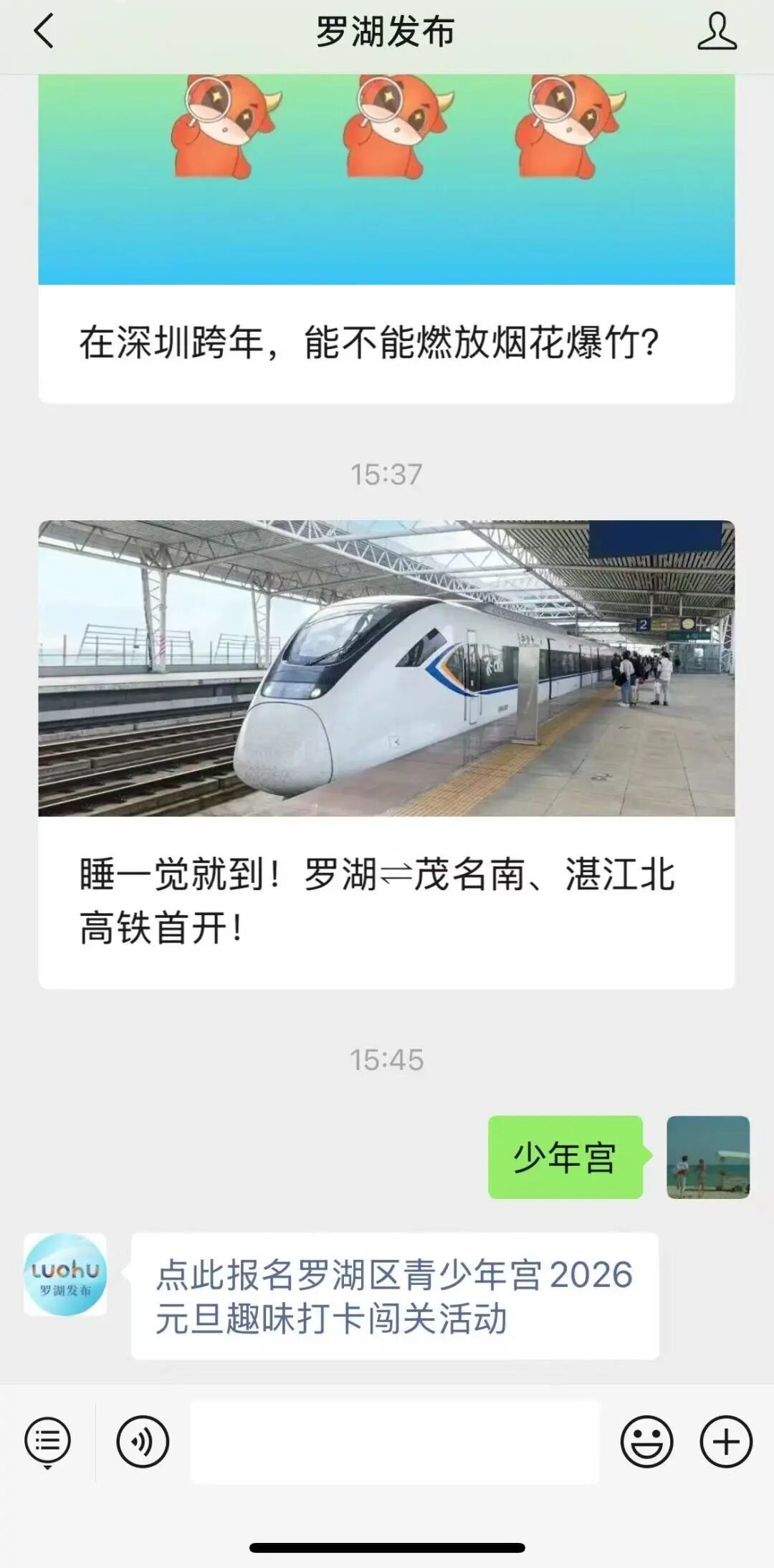Image resolution: width=774 pixels, height=1568 pixels.
Task: Open the plus attachment menu
Action: coord(725,1441)
